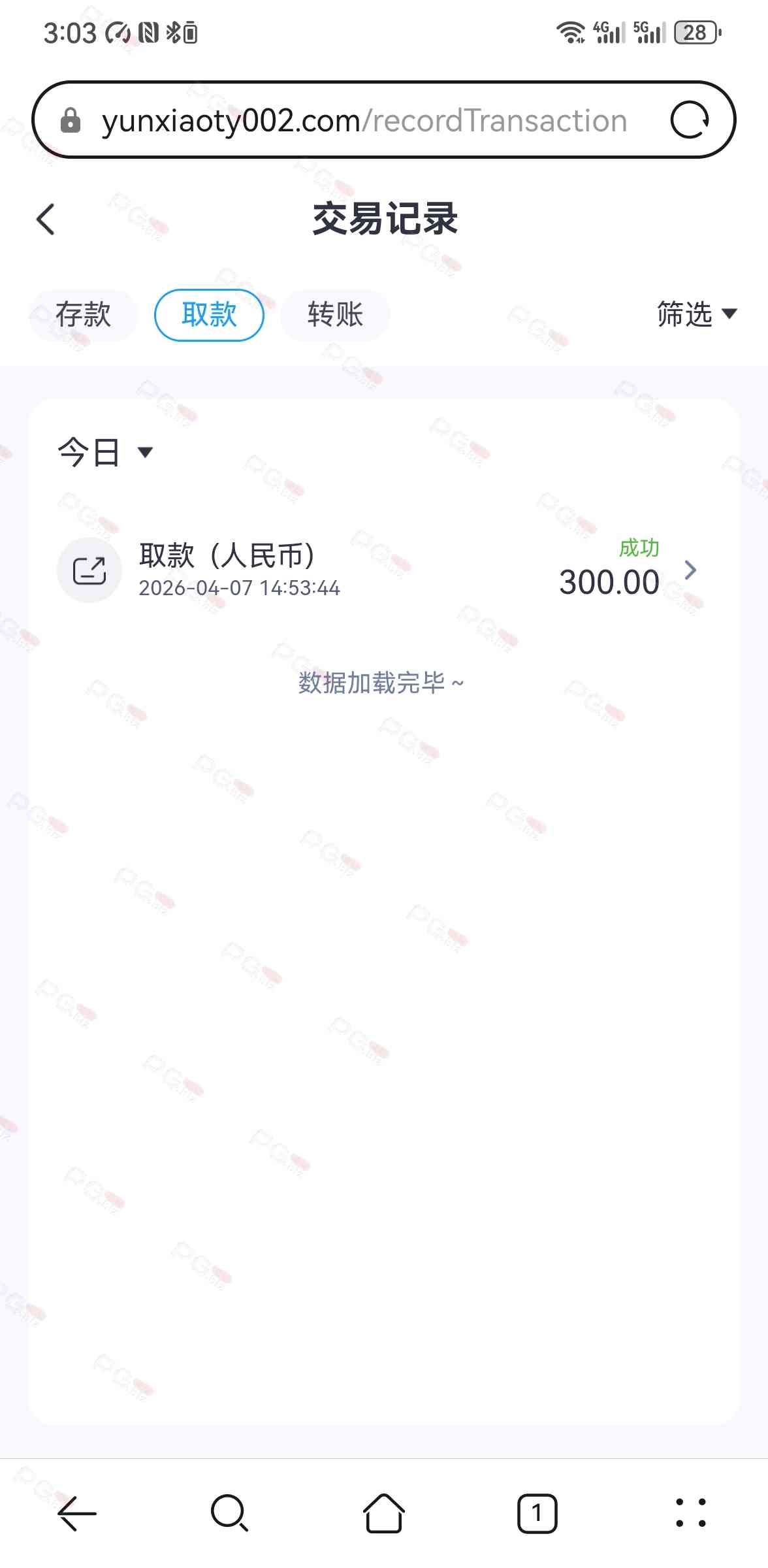Open the browser four-dot menu
Screen dimensions: 768x1568
point(690,1513)
